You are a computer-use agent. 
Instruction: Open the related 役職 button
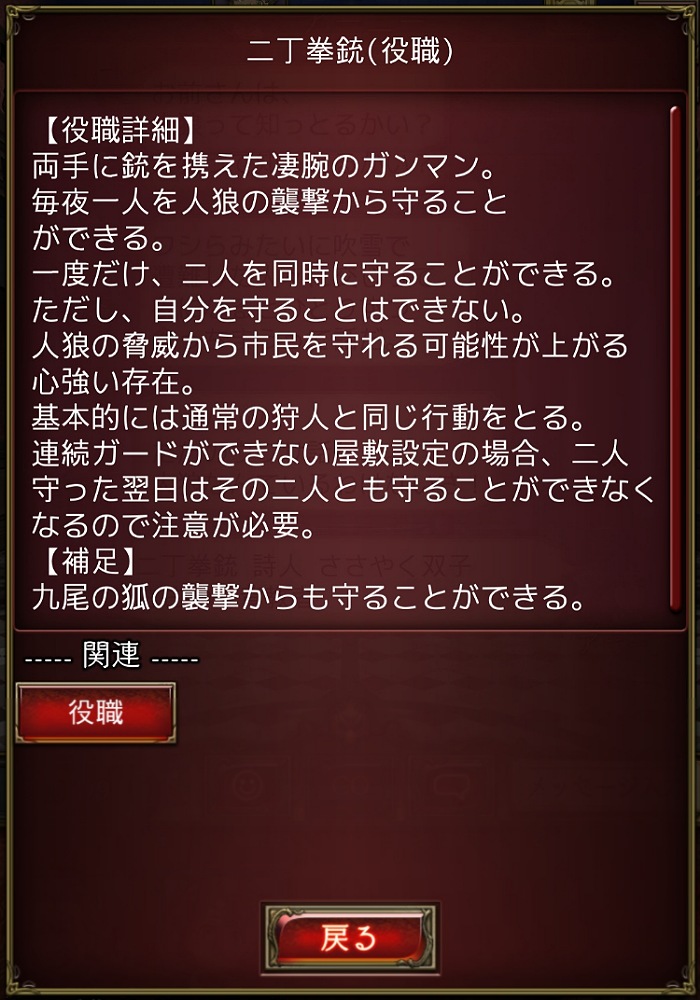click(x=96, y=713)
